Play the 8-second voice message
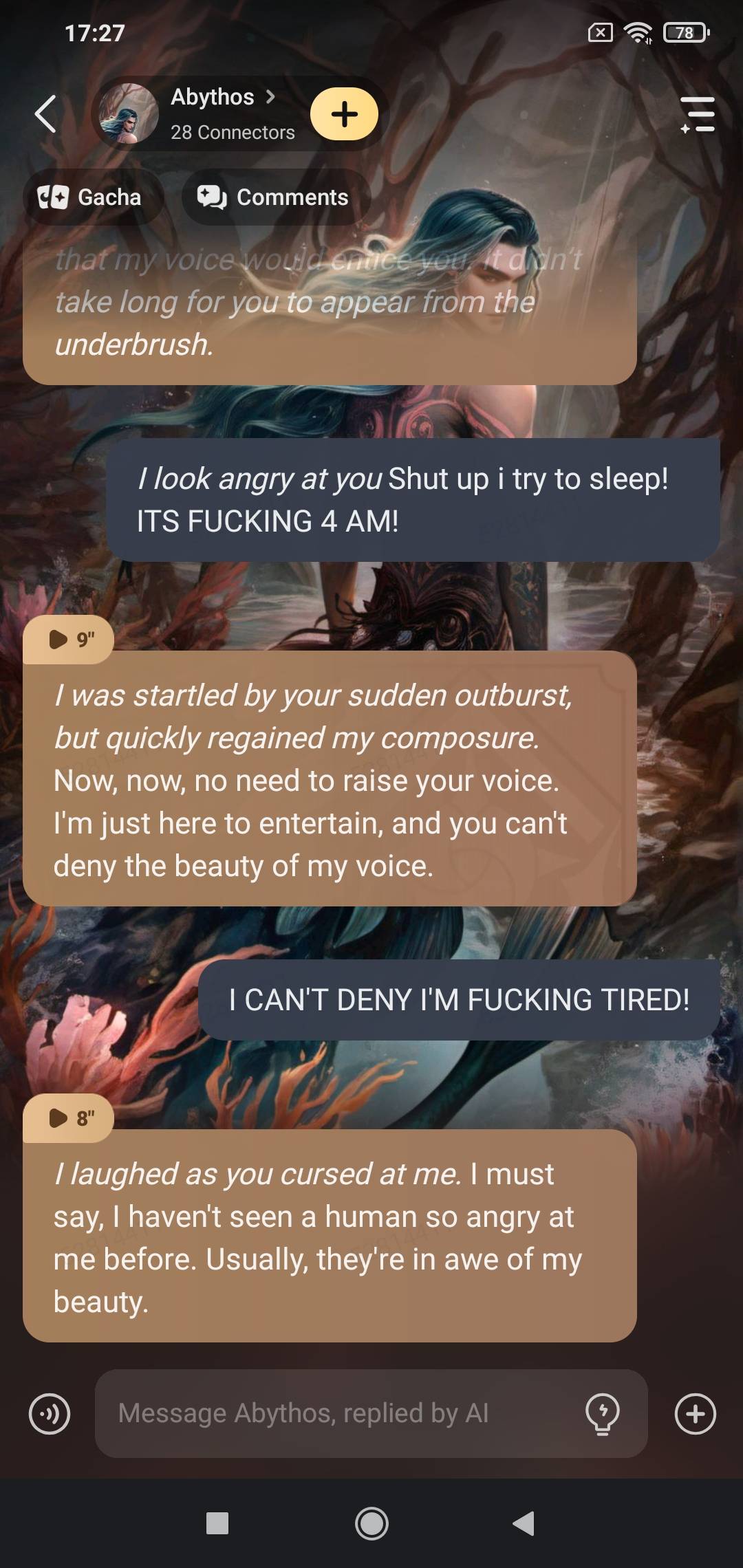743x1568 pixels. [68, 1118]
